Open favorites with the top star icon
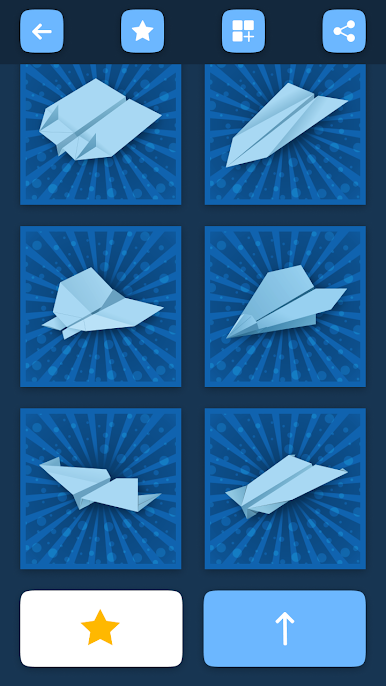This screenshot has height=686, width=386. (x=143, y=31)
